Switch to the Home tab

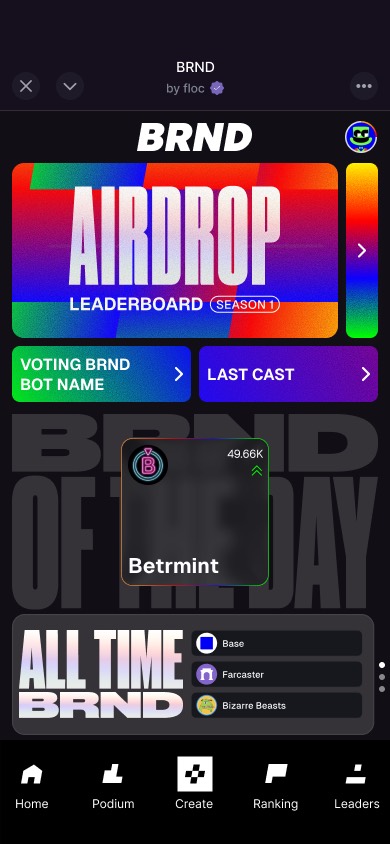32,787
